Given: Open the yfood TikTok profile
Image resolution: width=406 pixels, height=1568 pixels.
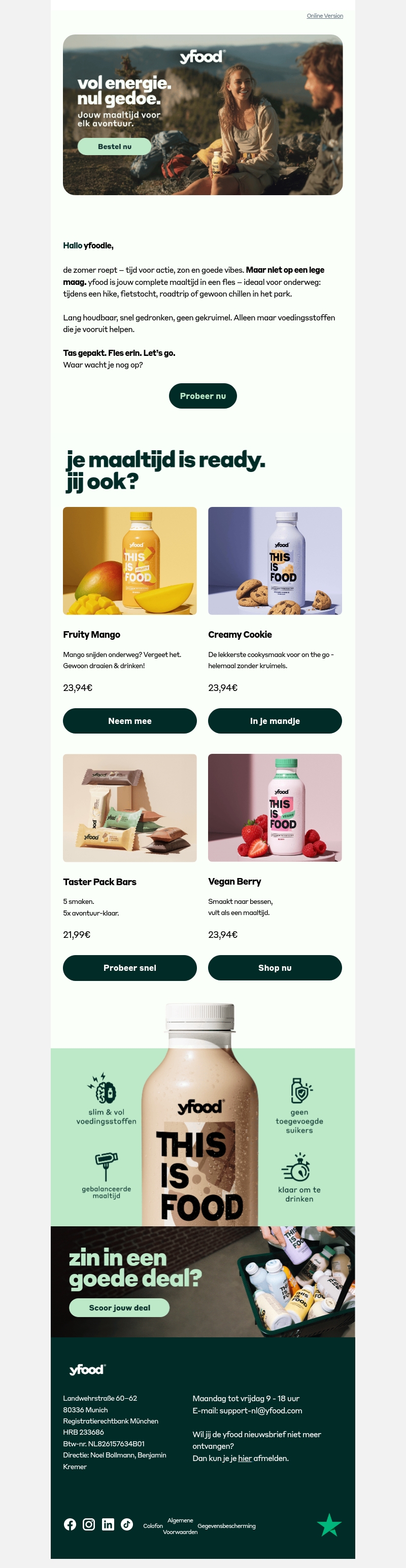Looking at the screenshot, I should coord(127,1524).
